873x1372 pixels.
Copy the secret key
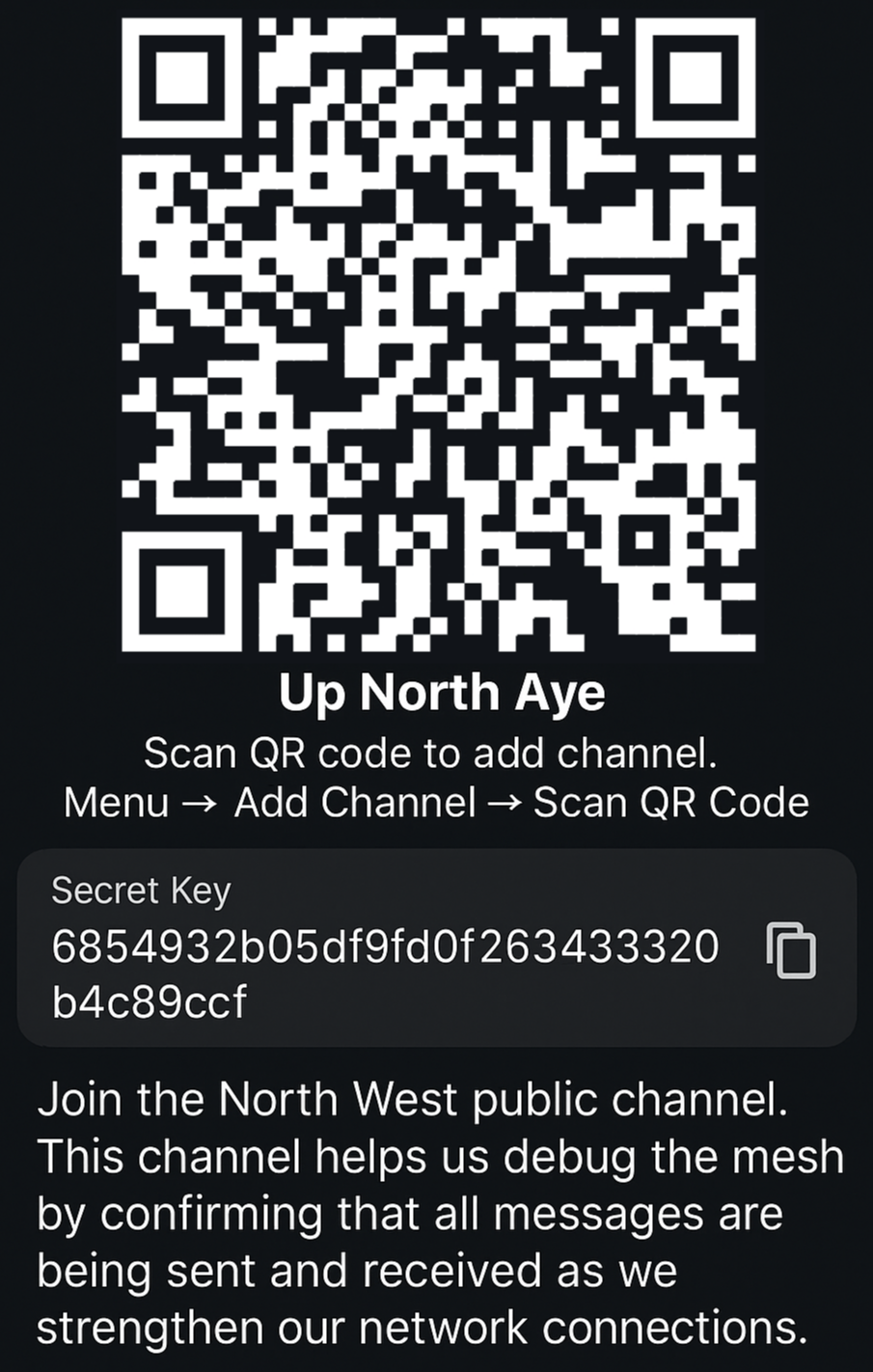click(x=791, y=950)
